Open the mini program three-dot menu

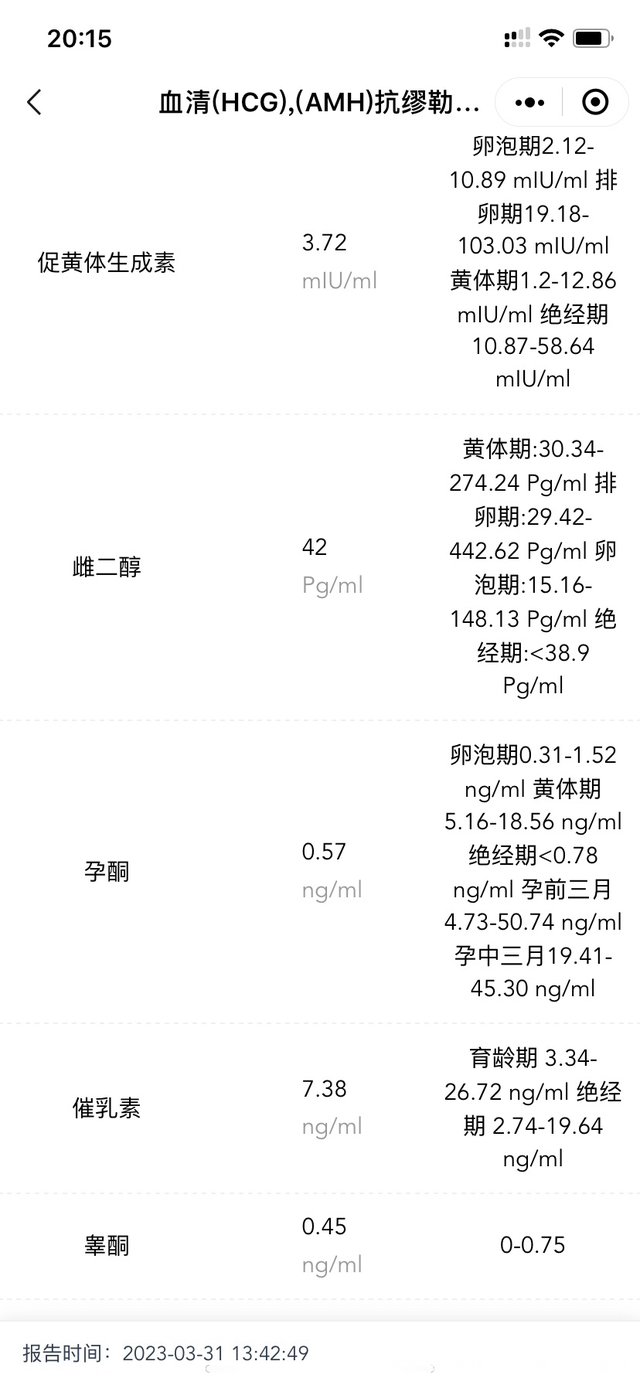pos(530,102)
